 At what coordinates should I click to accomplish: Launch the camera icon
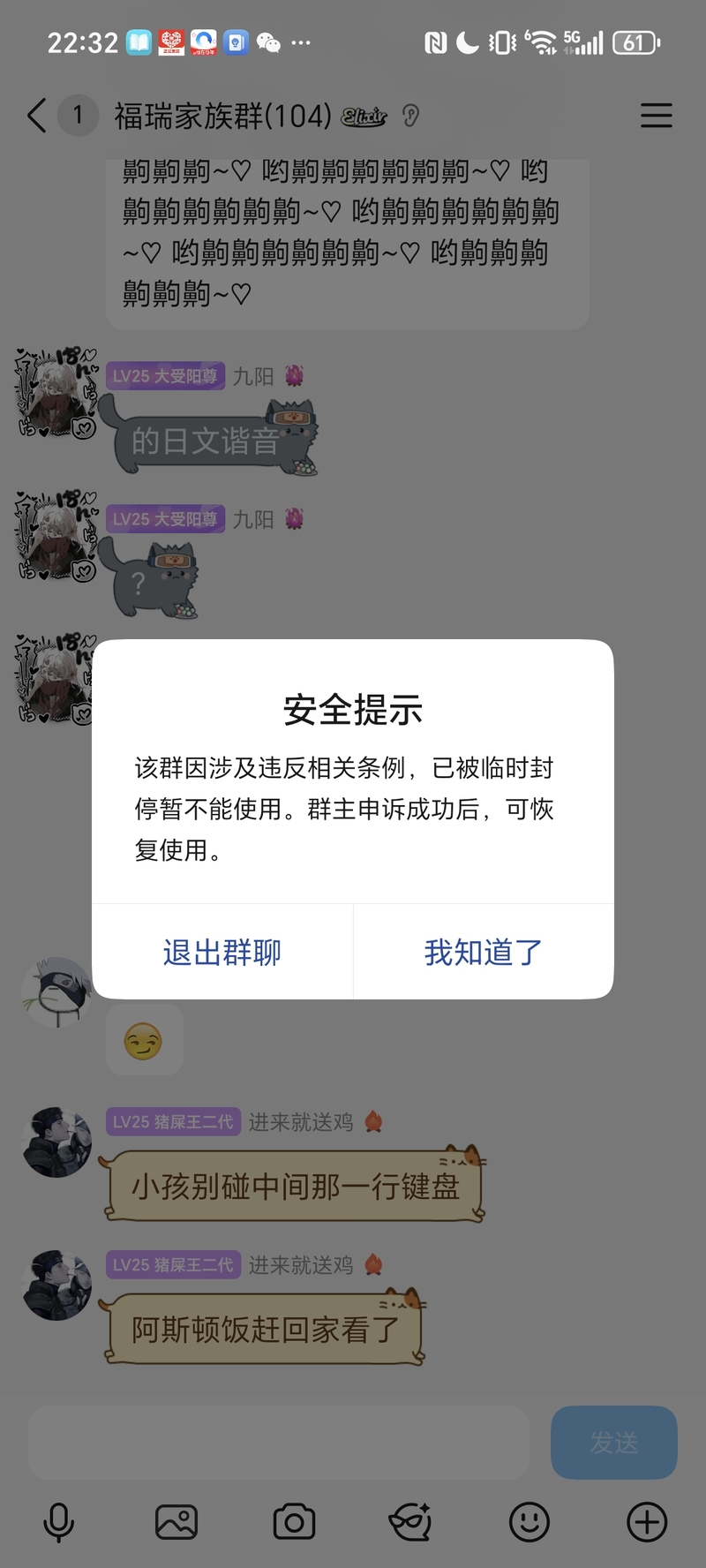(294, 1521)
